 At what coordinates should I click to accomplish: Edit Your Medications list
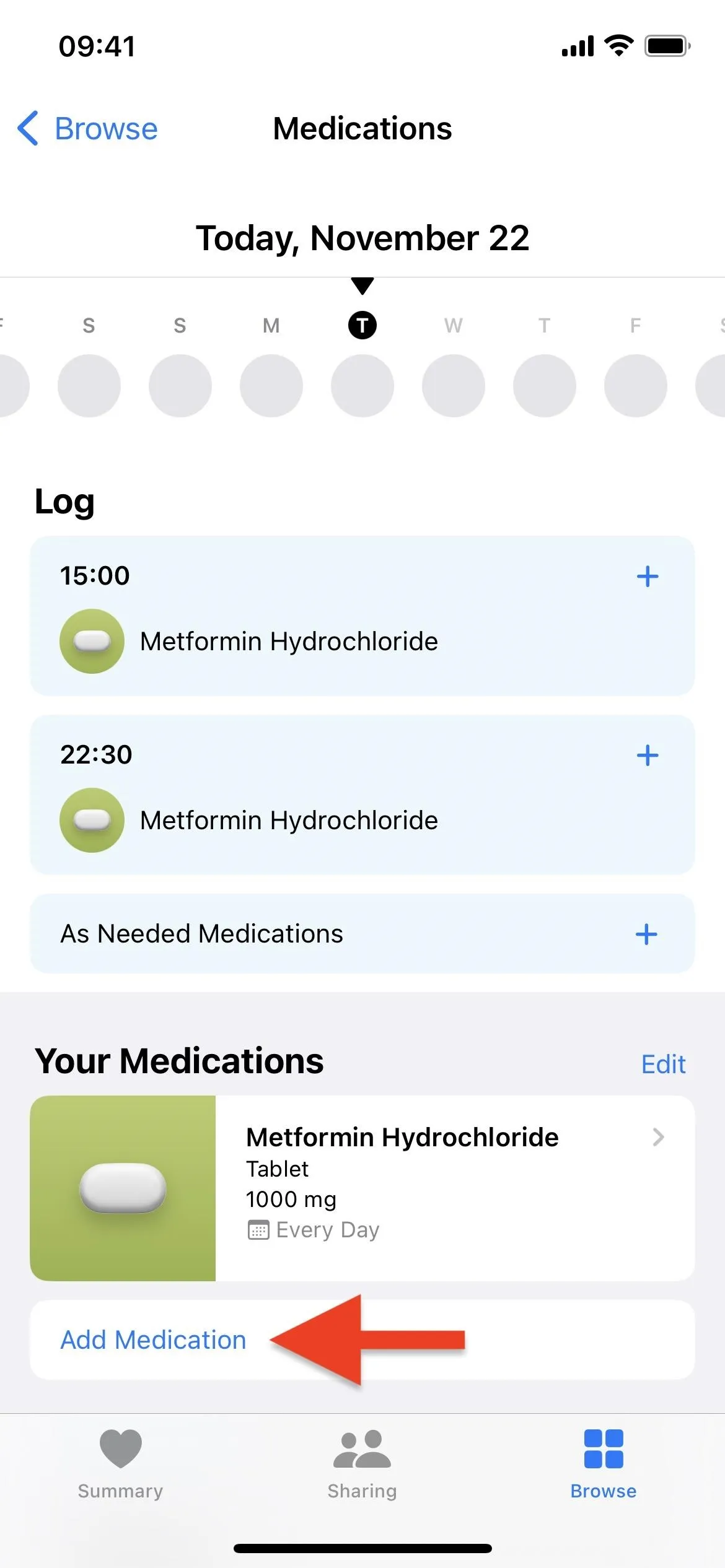point(663,1065)
